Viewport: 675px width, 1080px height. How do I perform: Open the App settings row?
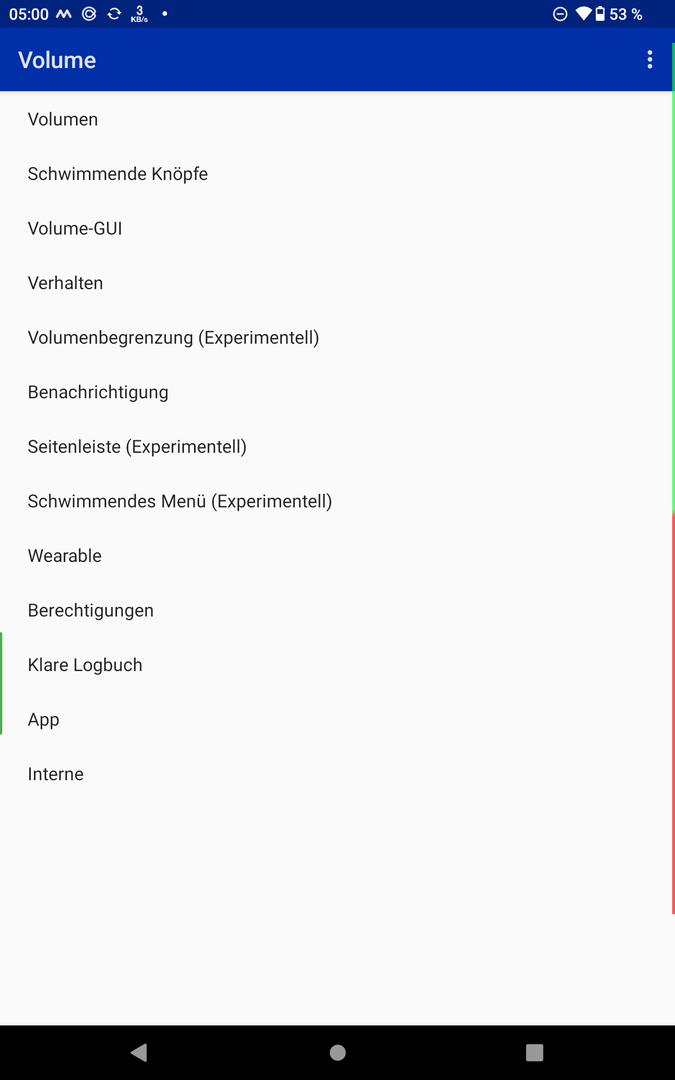tap(44, 720)
